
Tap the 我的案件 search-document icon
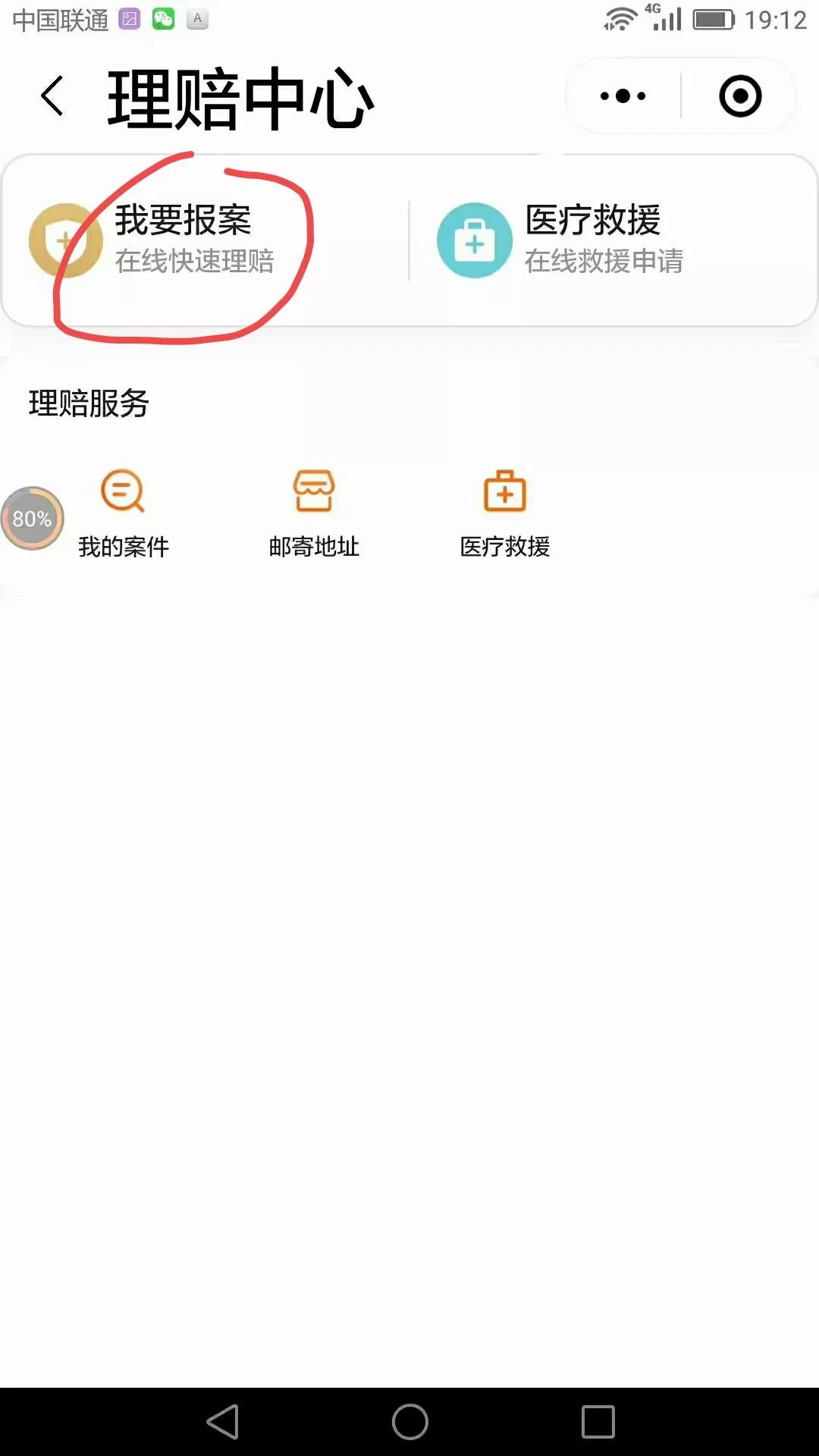pyautogui.click(x=124, y=491)
